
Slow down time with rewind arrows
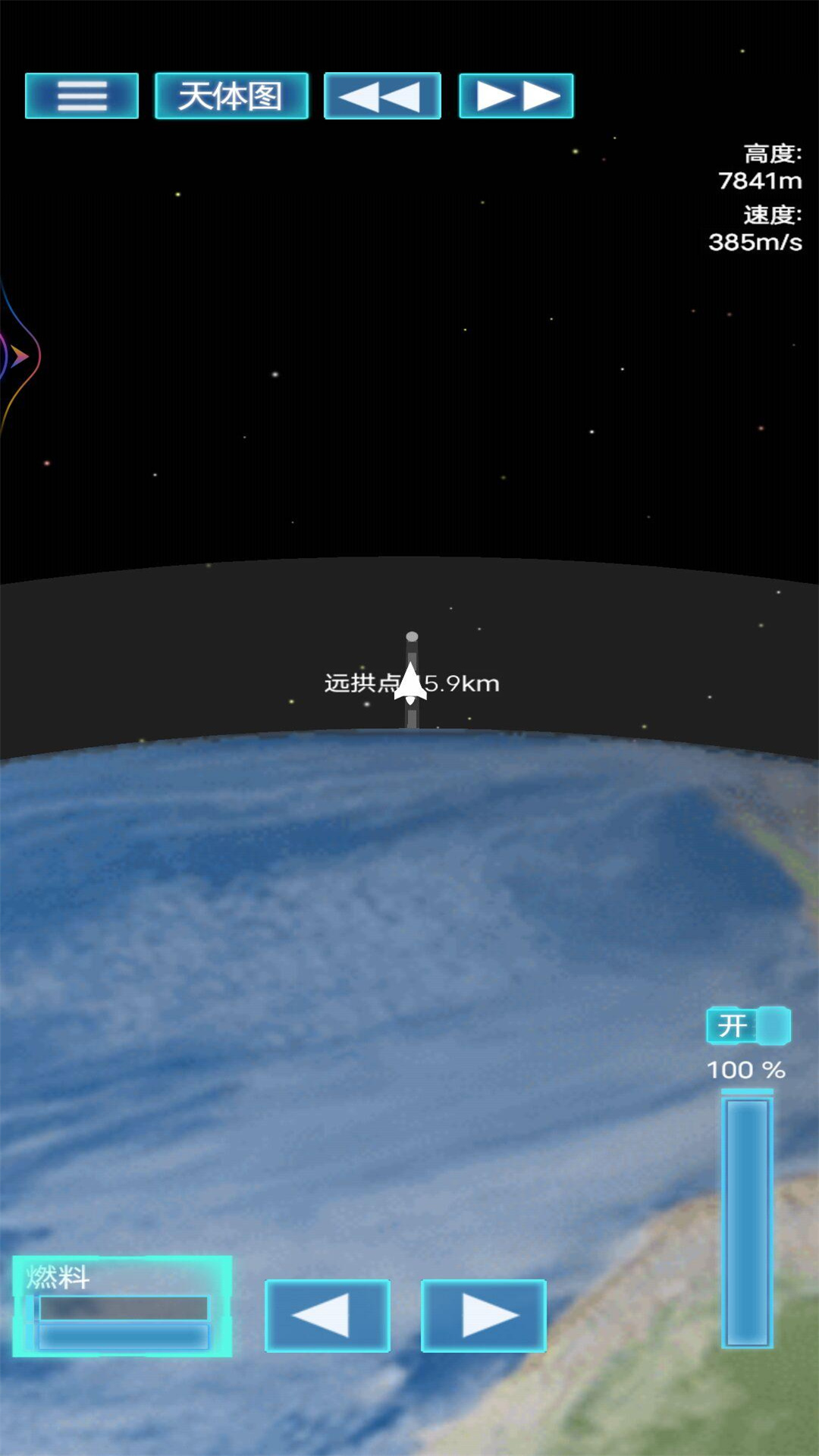pos(382,96)
